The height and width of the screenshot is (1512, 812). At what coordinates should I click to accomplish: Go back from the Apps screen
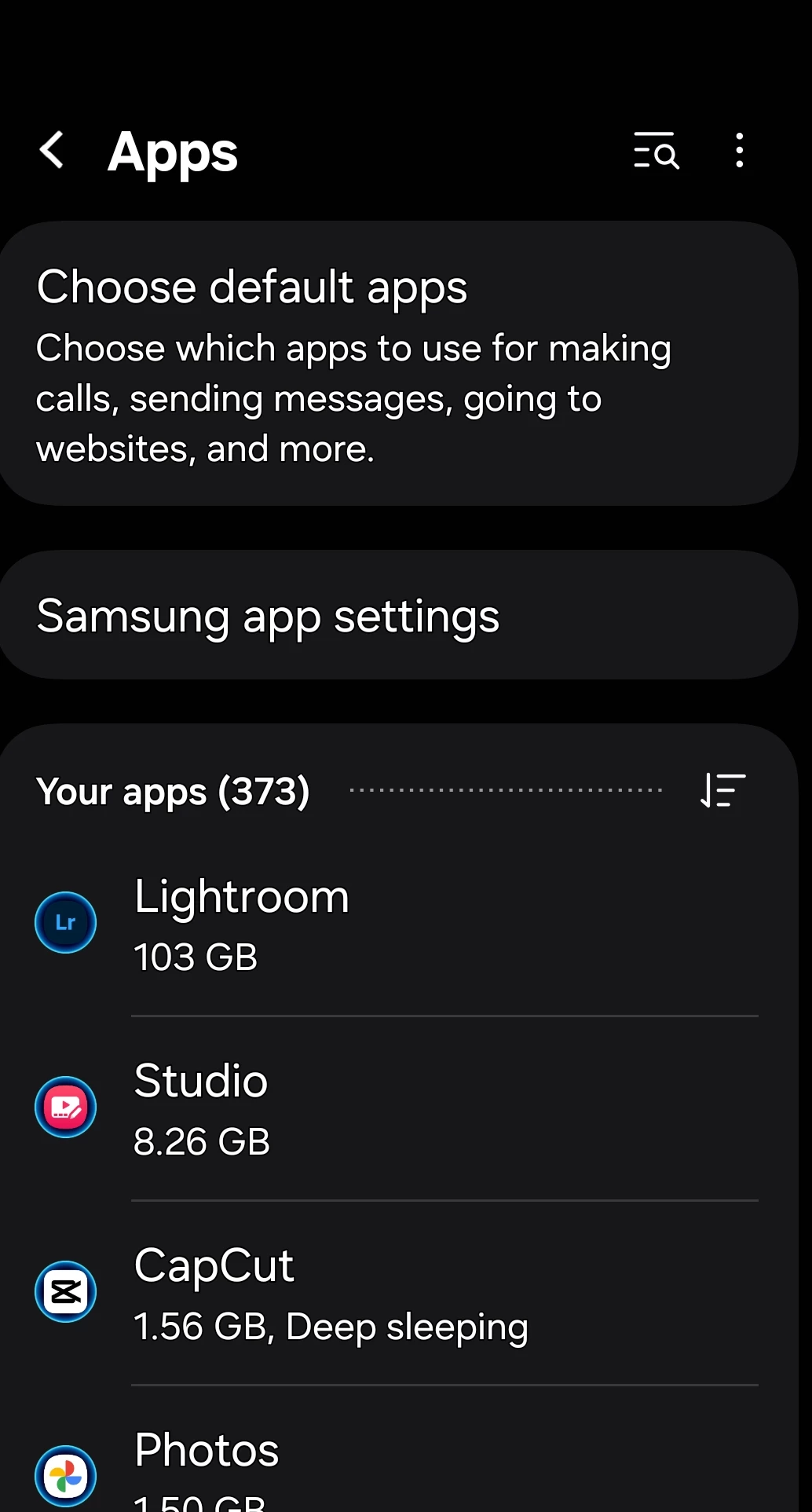[x=52, y=150]
